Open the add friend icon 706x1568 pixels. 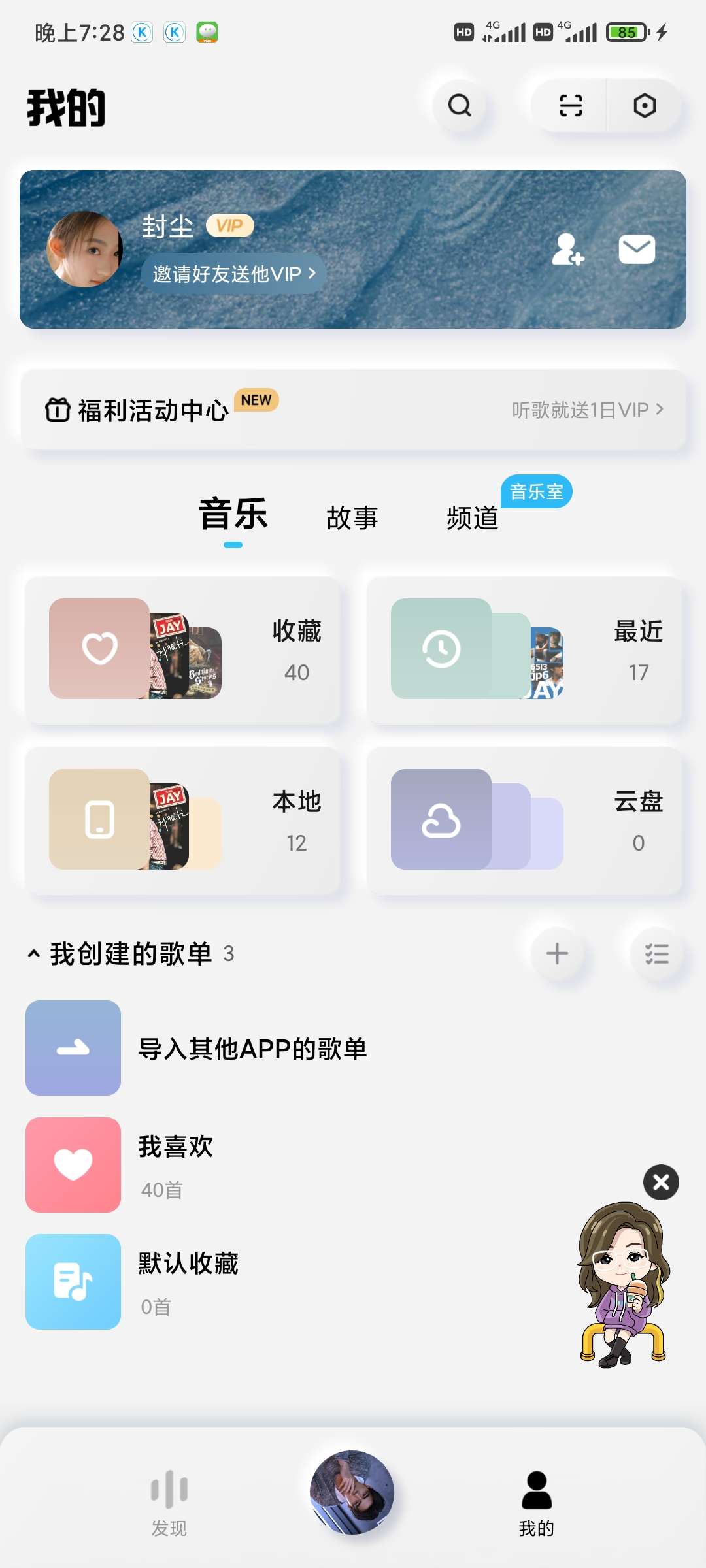coord(567,250)
